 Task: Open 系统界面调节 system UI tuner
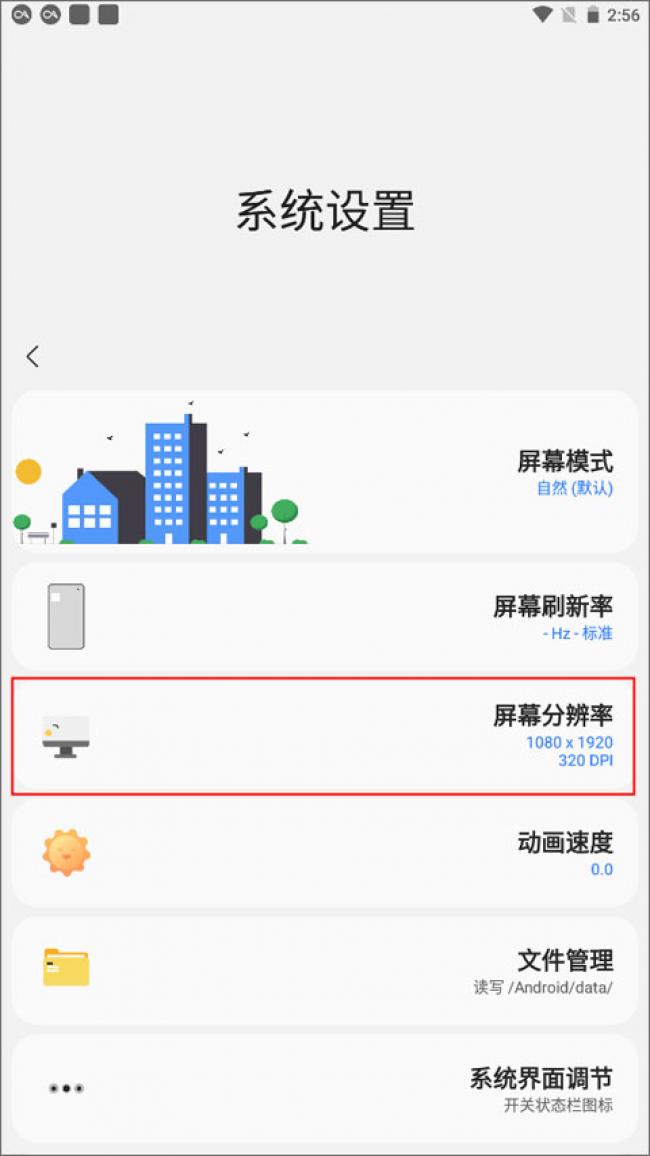[325, 1088]
